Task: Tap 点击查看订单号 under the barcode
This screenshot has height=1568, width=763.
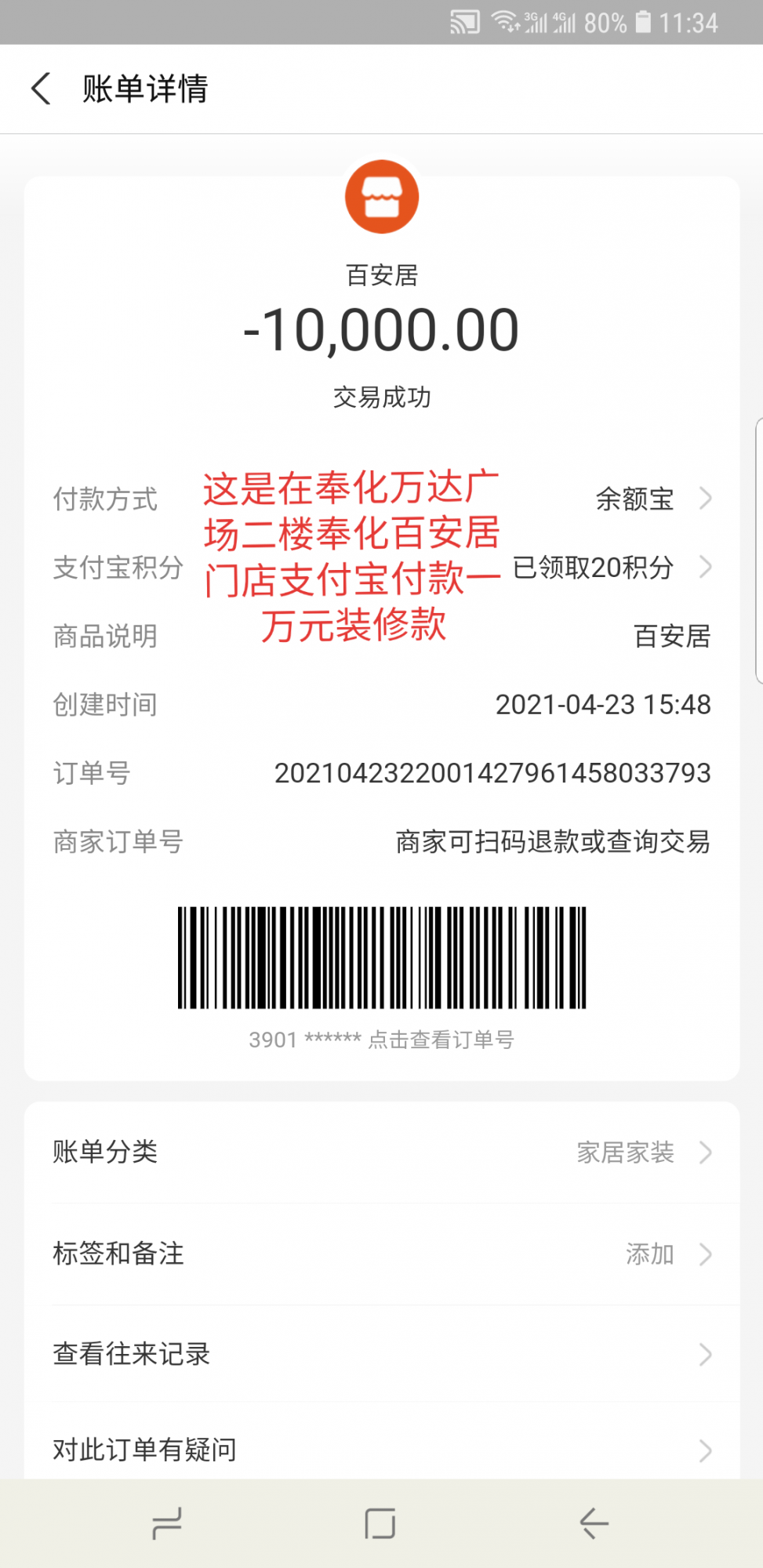Action: (x=441, y=1040)
